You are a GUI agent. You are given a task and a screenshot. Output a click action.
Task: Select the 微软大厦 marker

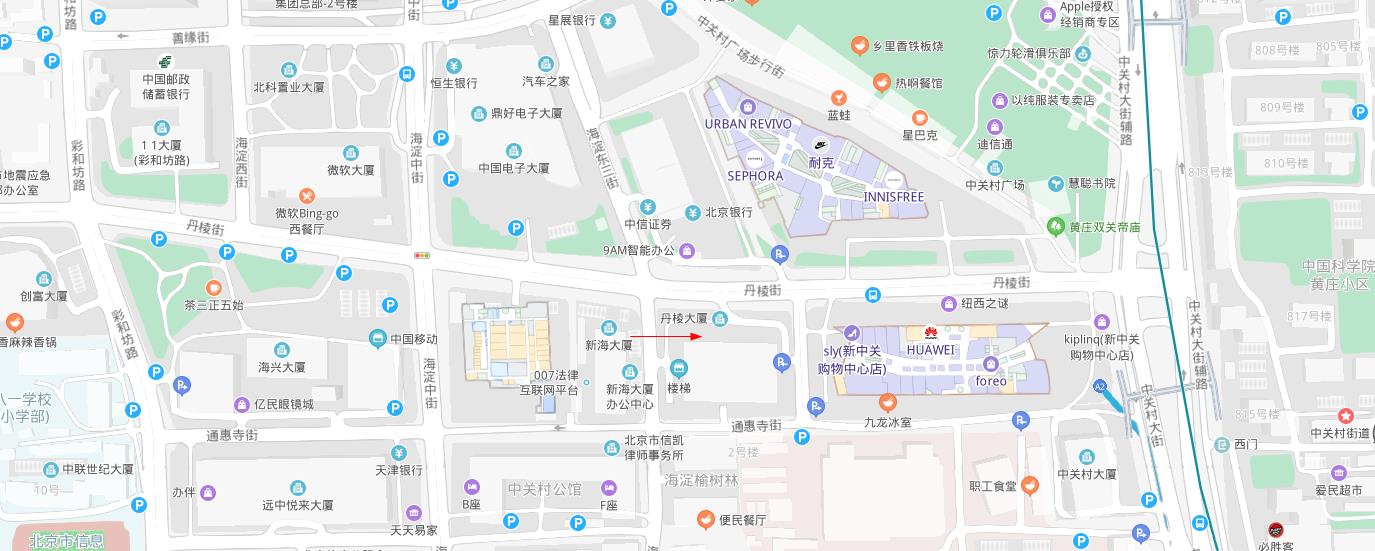coord(350,153)
